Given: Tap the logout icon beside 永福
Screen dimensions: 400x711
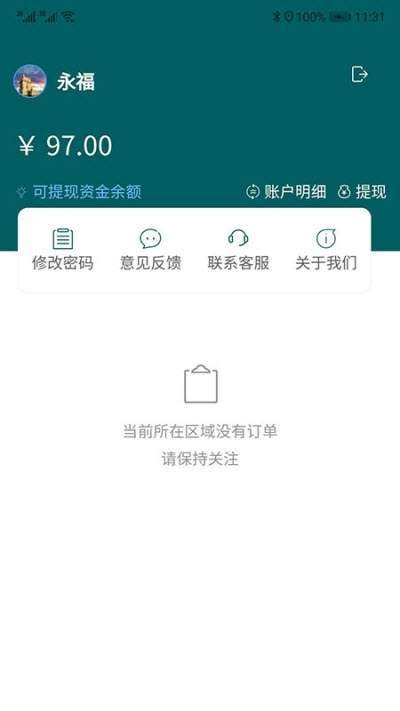Looking at the screenshot, I should (x=360, y=74).
